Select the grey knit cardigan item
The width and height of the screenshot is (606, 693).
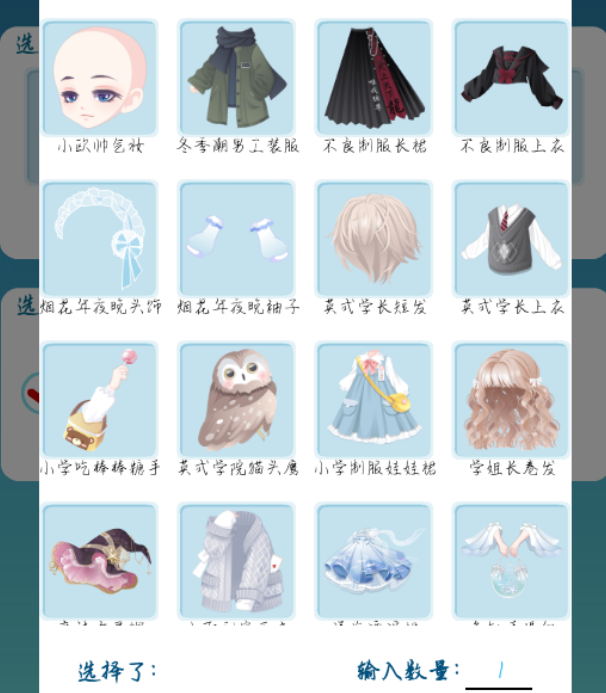click(x=237, y=561)
